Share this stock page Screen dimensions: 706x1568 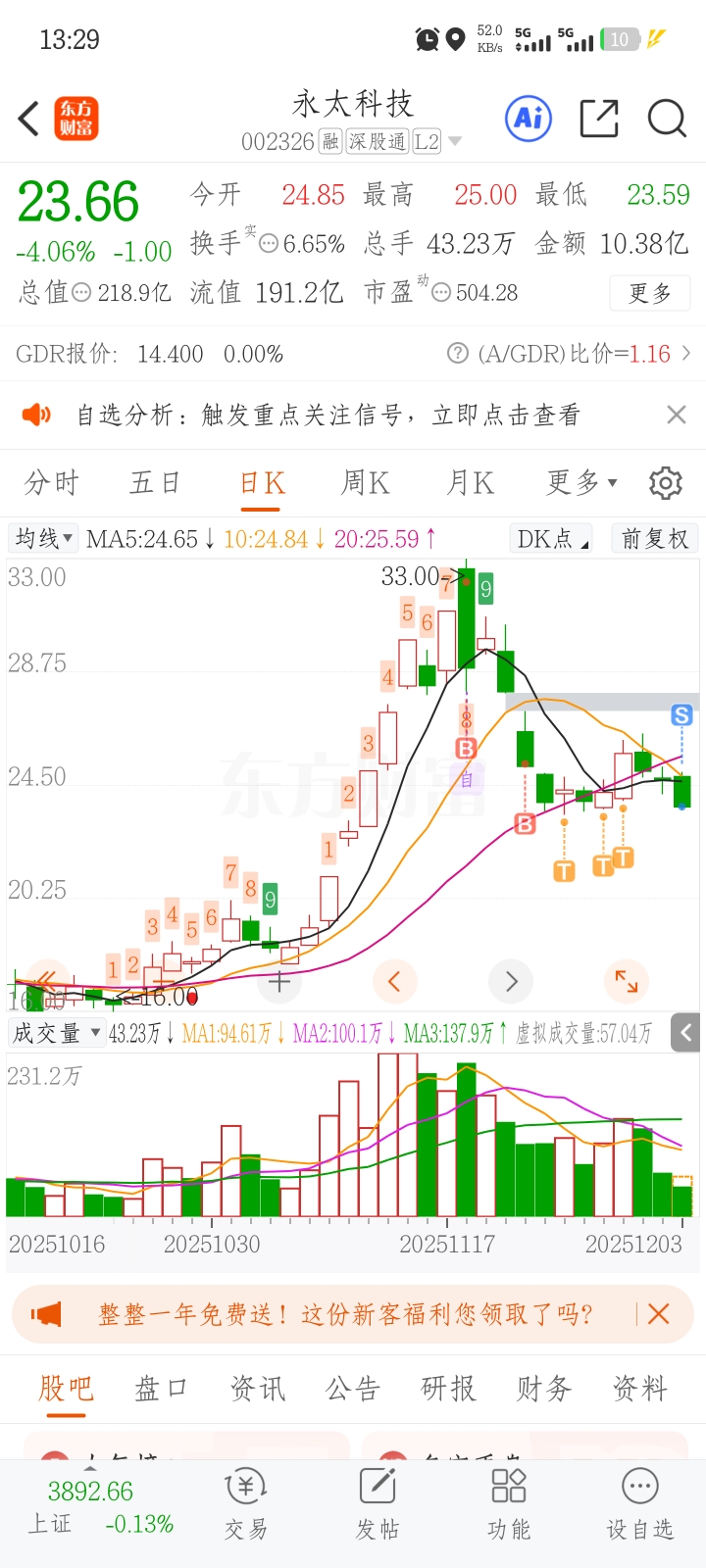[x=599, y=120]
